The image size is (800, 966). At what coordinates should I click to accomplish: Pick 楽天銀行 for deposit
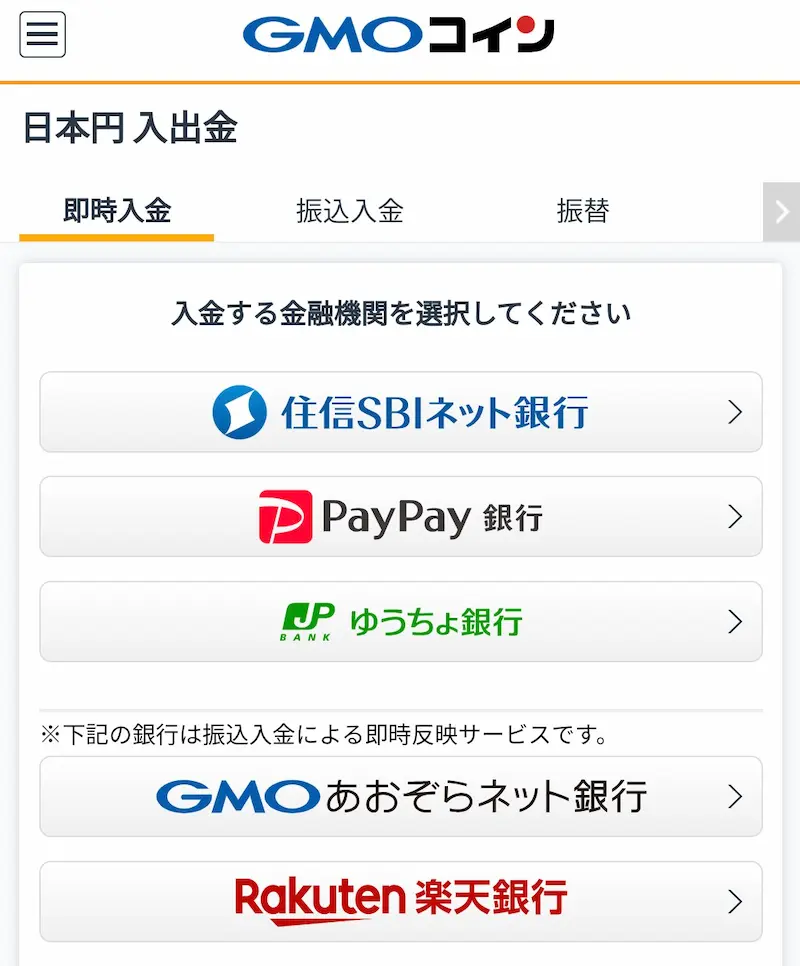tap(401, 900)
